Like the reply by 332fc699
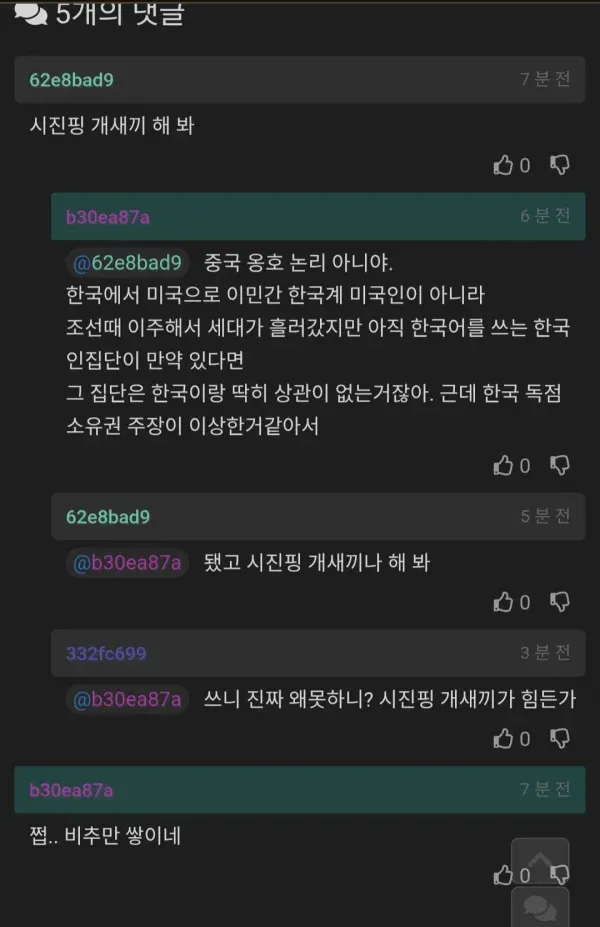Image resolution: width=600 pixels, height=927 pixels. coord(503,739)
